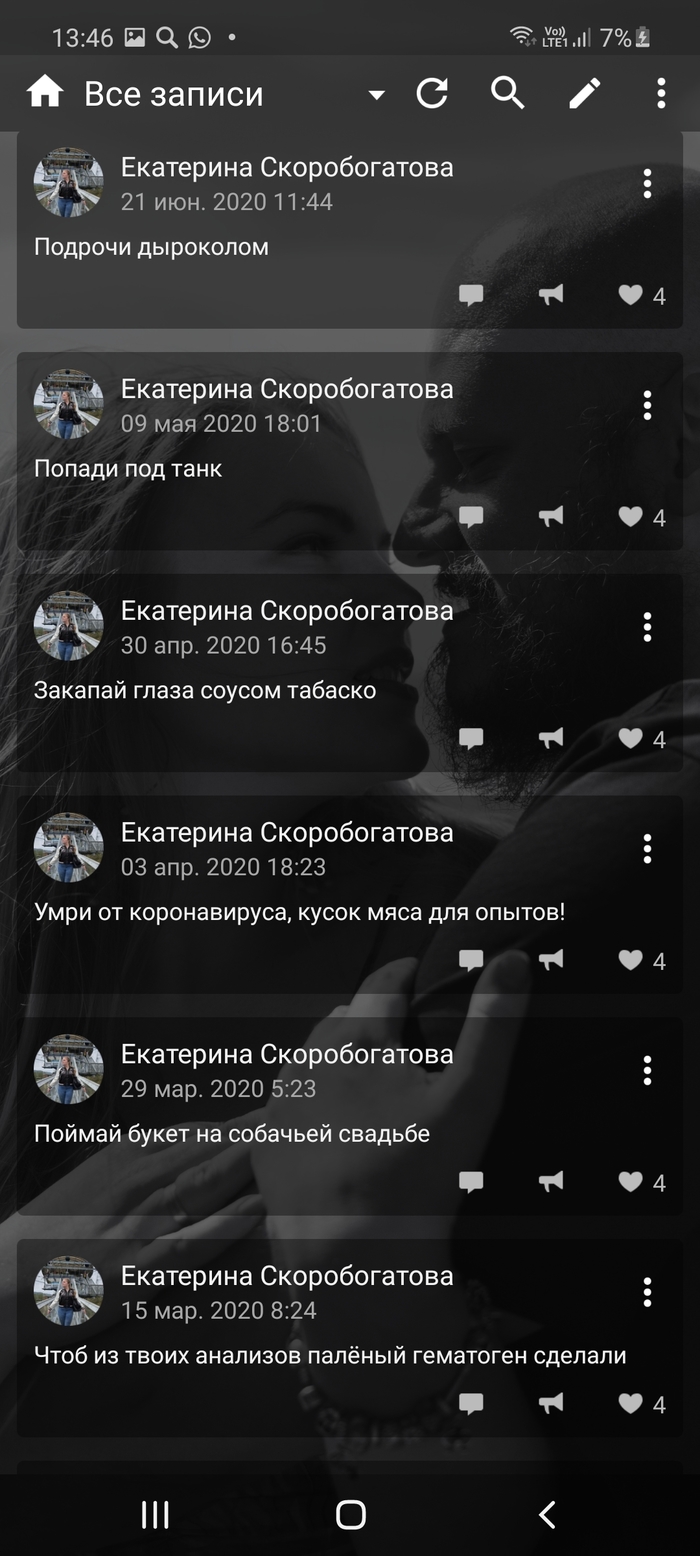This screenshot has width=700, height=1556.
Task: Go back using the system back button
Action: coord(547,1515)
